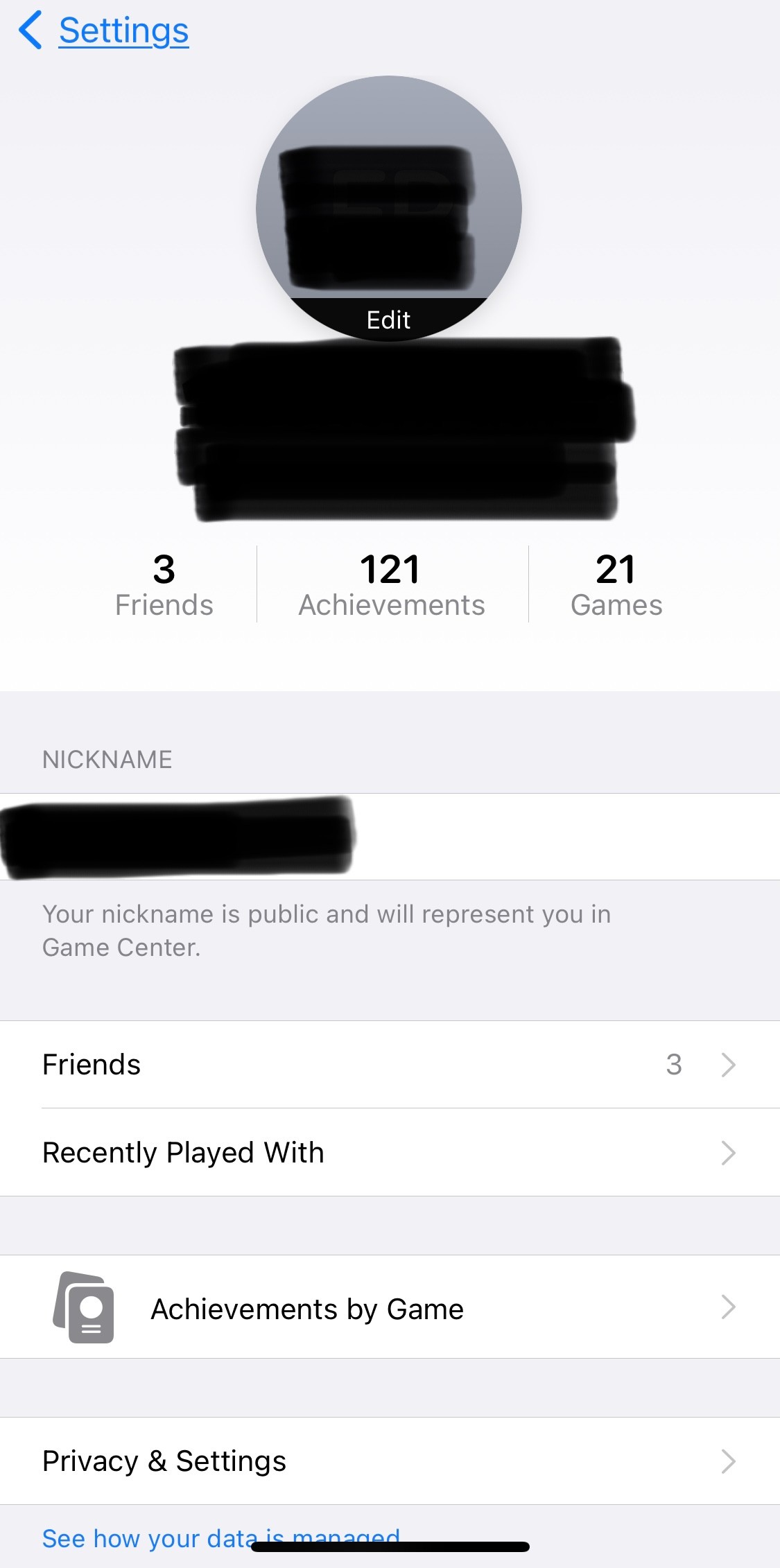Viewport: 780px width, 1568px height.
Task: Open Privacy & Settings
Action: 390,1461
